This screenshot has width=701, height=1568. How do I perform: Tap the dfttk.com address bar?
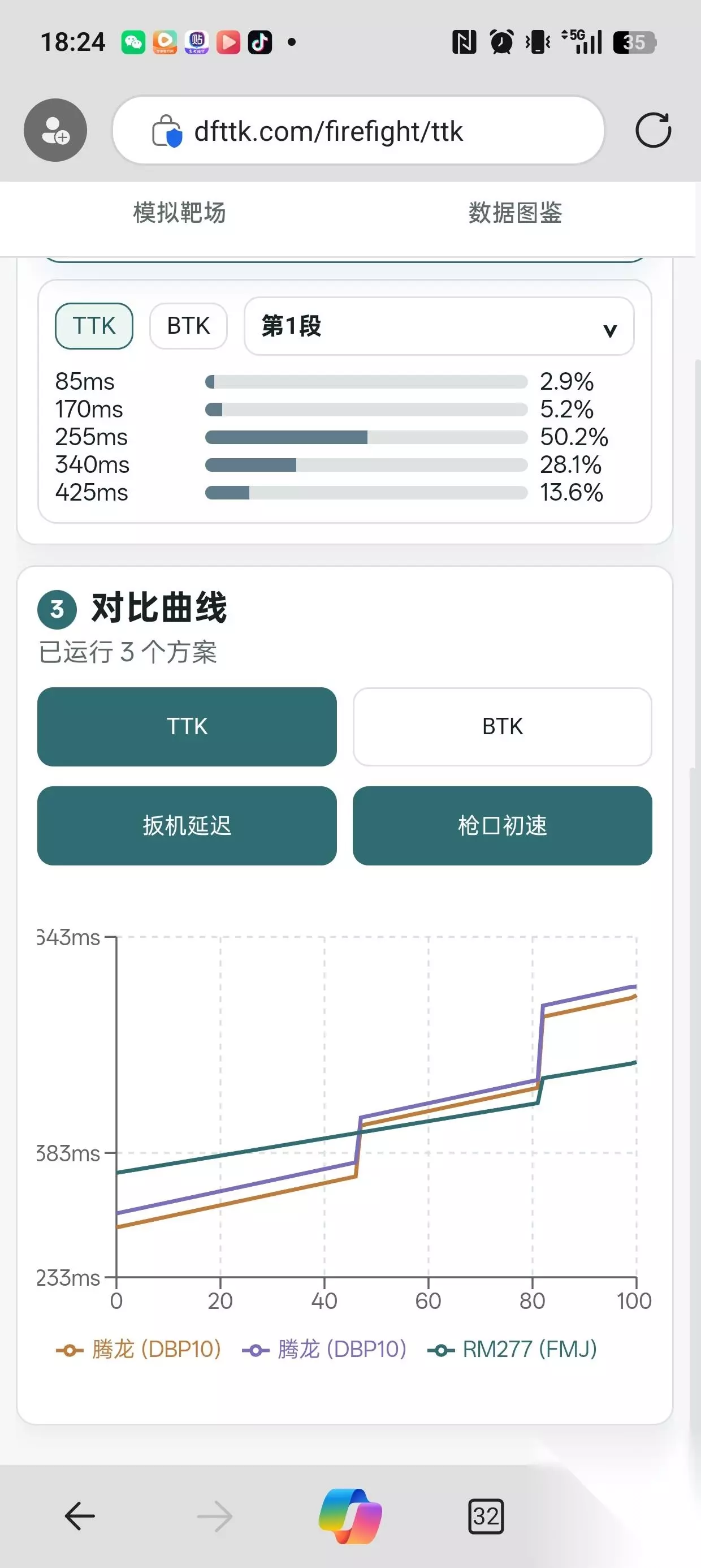[358, 130]
